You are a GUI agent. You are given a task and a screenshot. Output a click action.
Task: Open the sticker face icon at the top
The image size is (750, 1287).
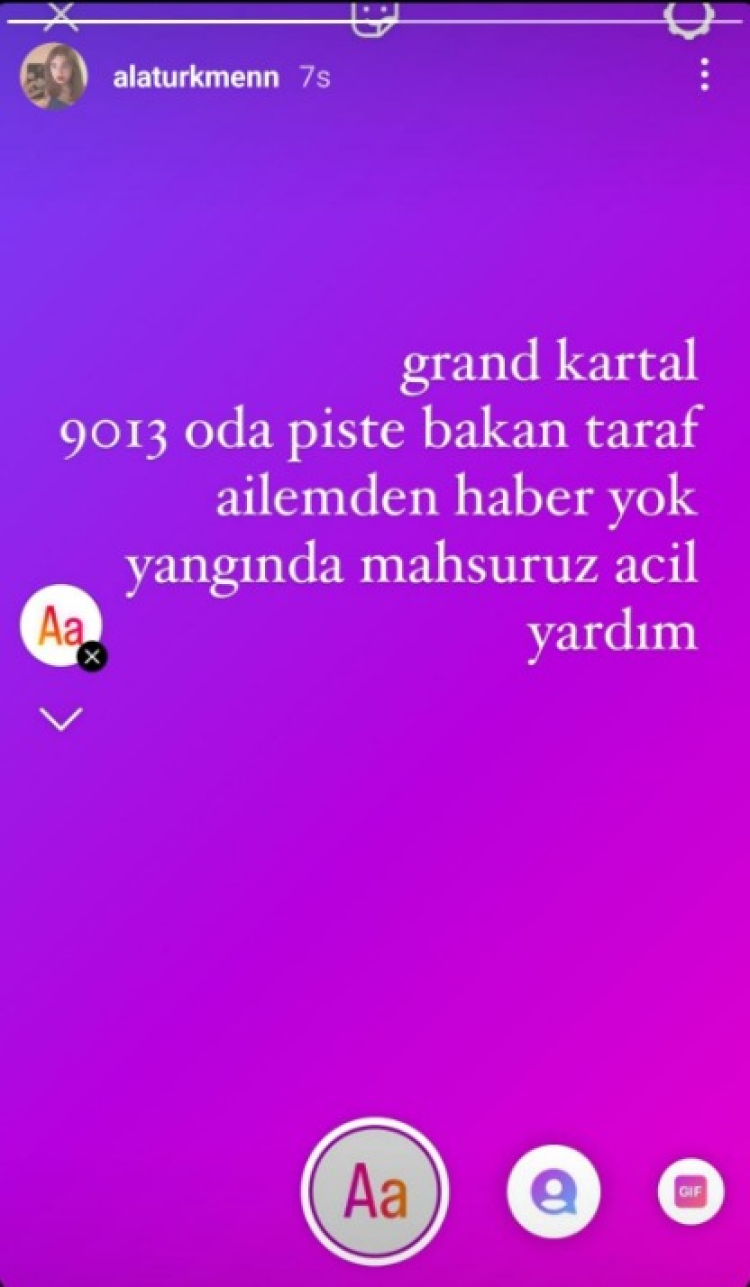pos(375,14)
